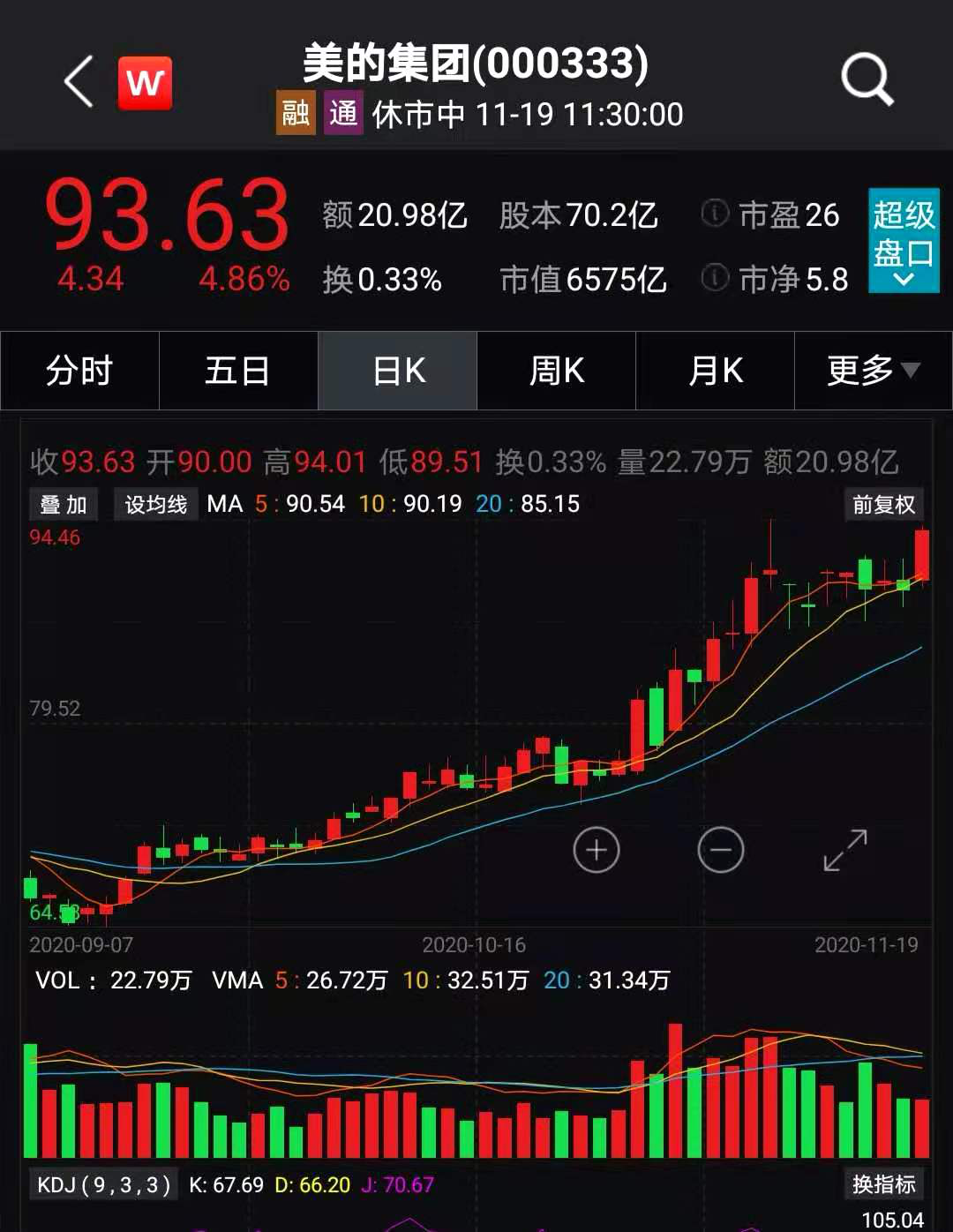Zoom out of the K-line chart
The width and height of the screenshot is (953, 1232).
[722, 849]
